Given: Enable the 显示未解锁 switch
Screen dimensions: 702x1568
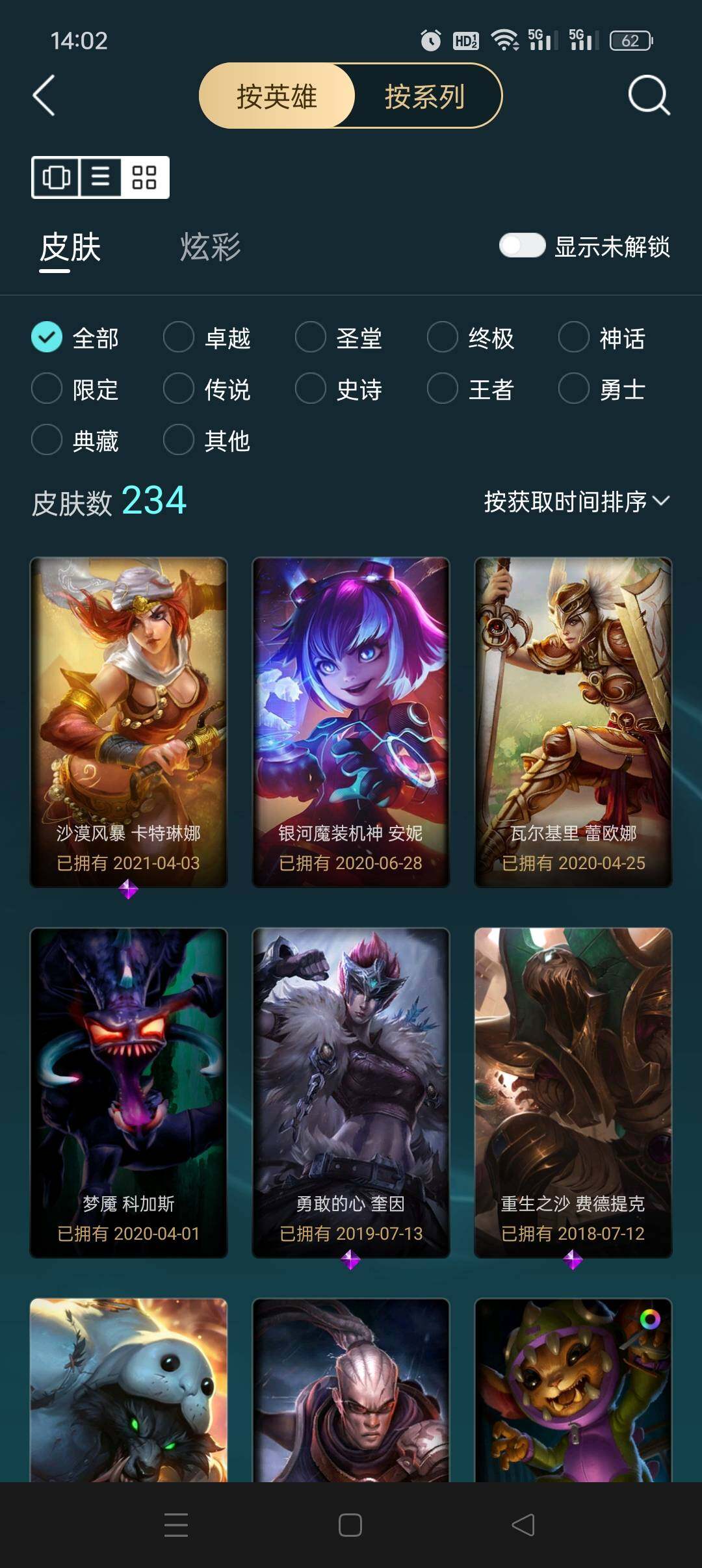Looking at the screenshot, I should (x=522, y=246).
